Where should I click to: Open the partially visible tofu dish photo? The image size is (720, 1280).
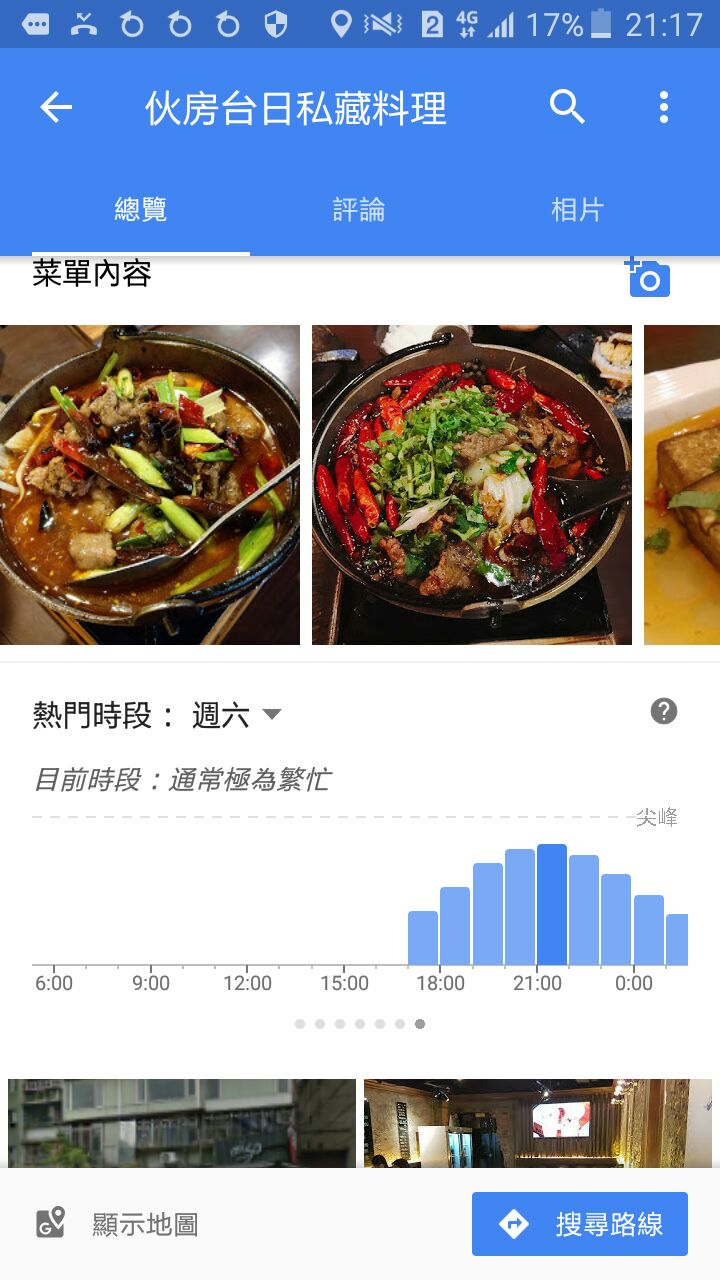point(682,485)
